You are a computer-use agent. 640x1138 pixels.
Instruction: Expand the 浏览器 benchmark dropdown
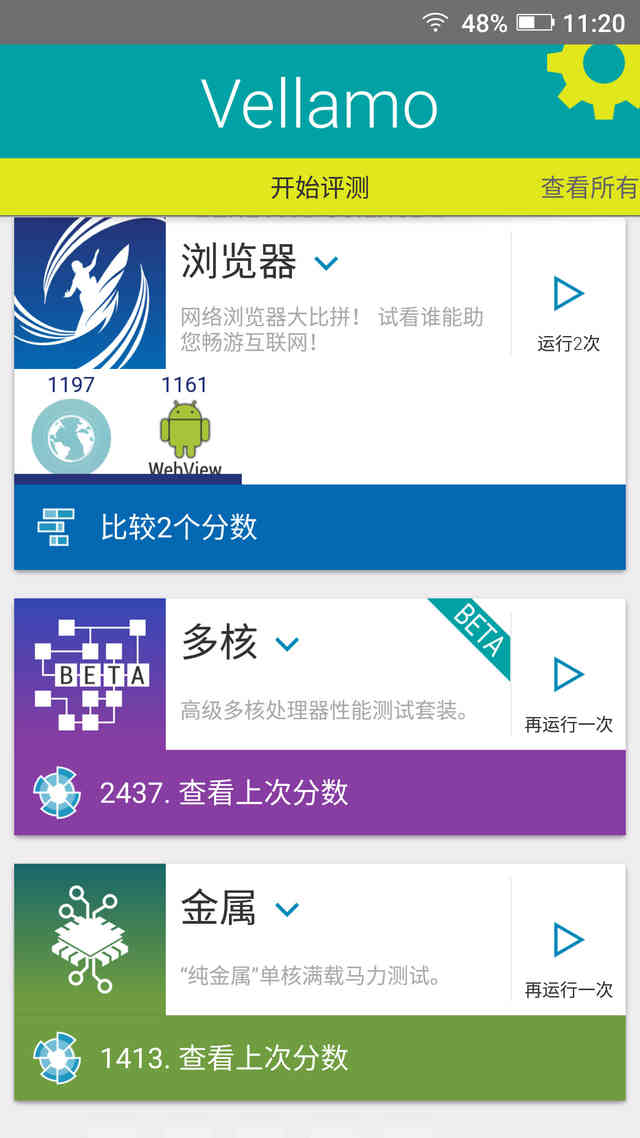coord(326,264)
